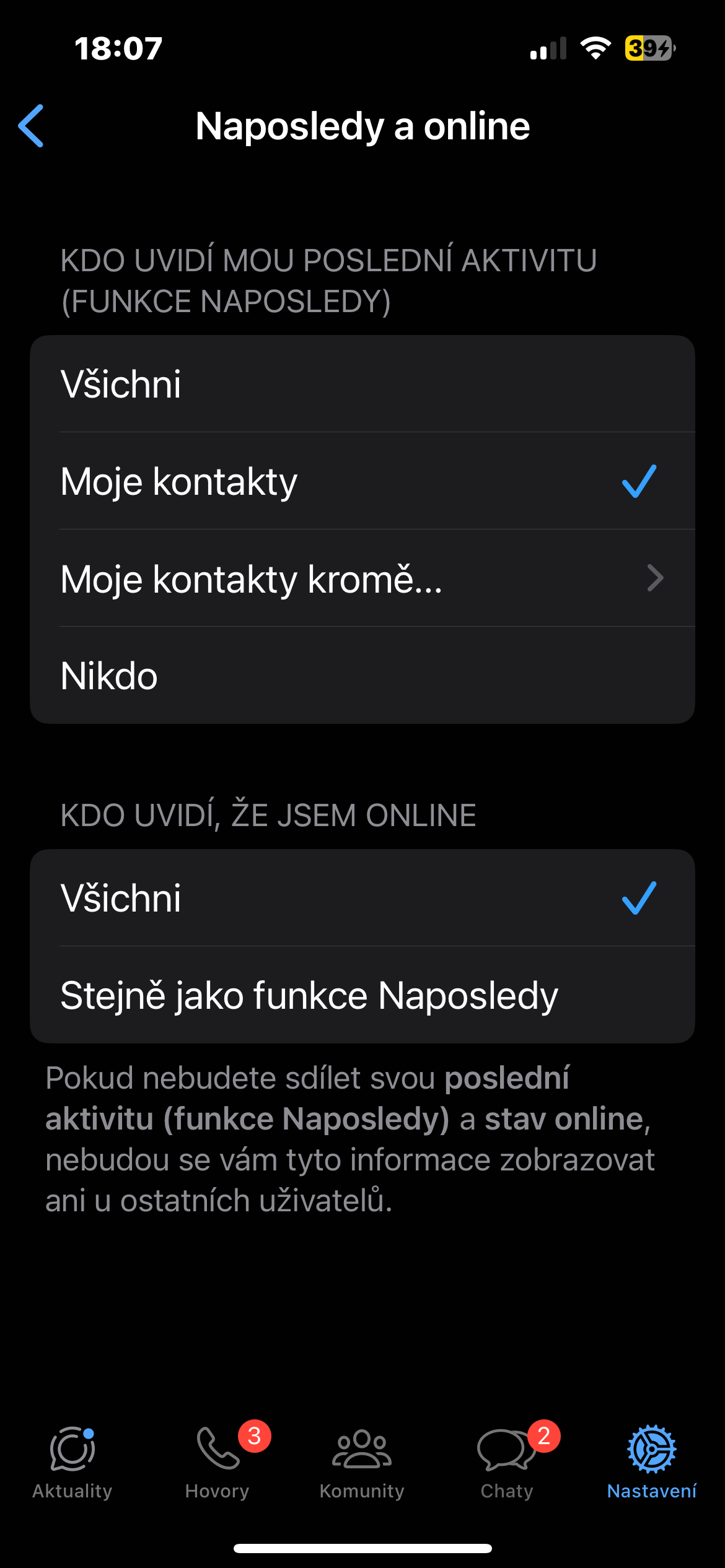Open Moje kontakty kromě… exceptions
This screenshot has height=1568, width=725.
point(362,578)
